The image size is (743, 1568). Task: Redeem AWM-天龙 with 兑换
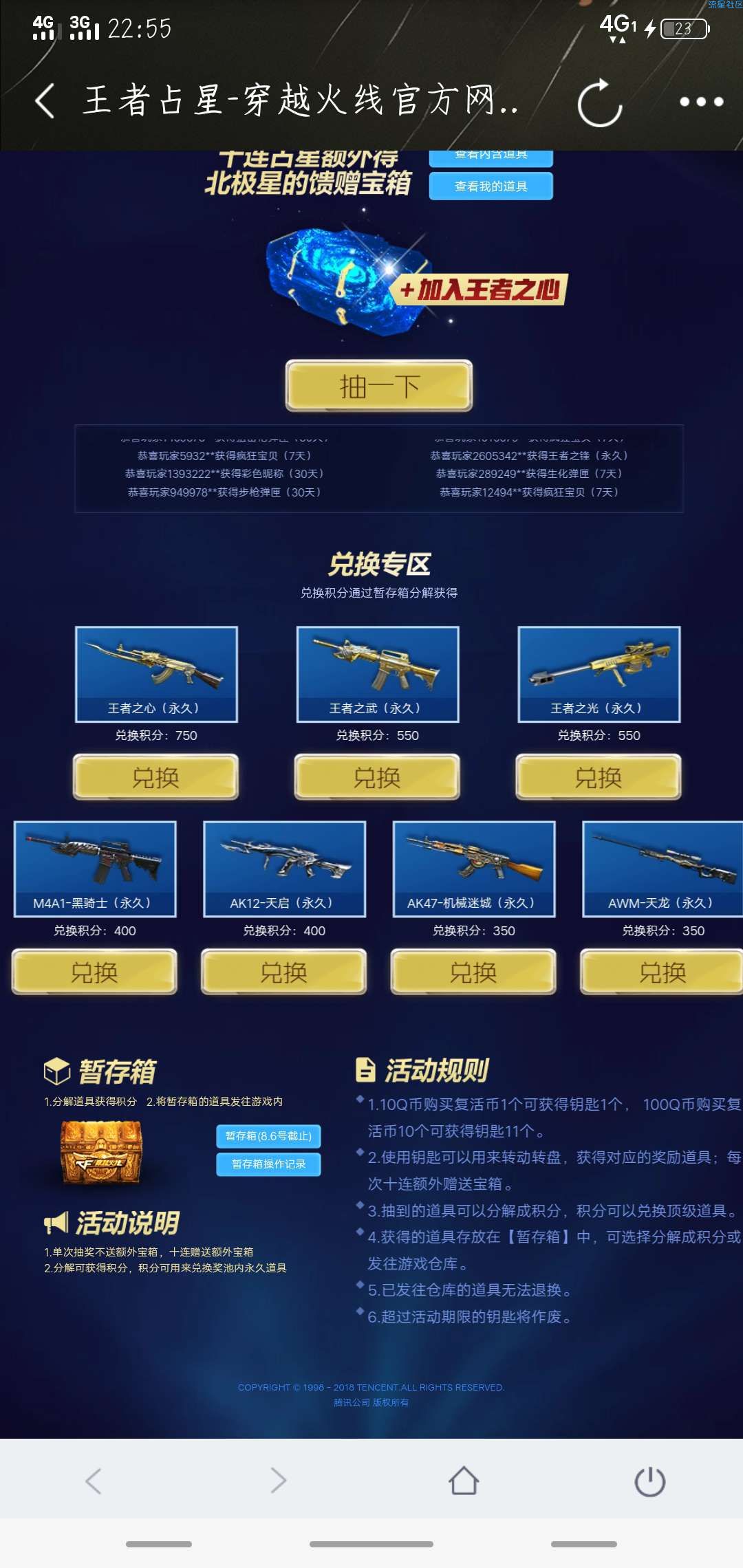coord(662,972)
